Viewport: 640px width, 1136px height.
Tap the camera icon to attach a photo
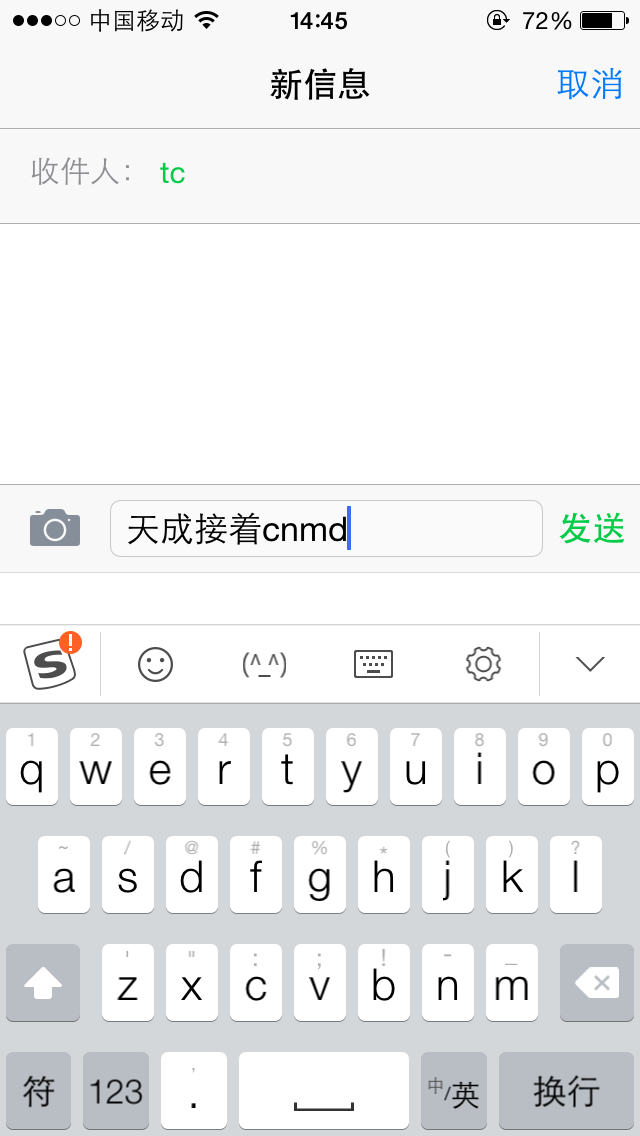pyautogui.click(x=55, y=527)
